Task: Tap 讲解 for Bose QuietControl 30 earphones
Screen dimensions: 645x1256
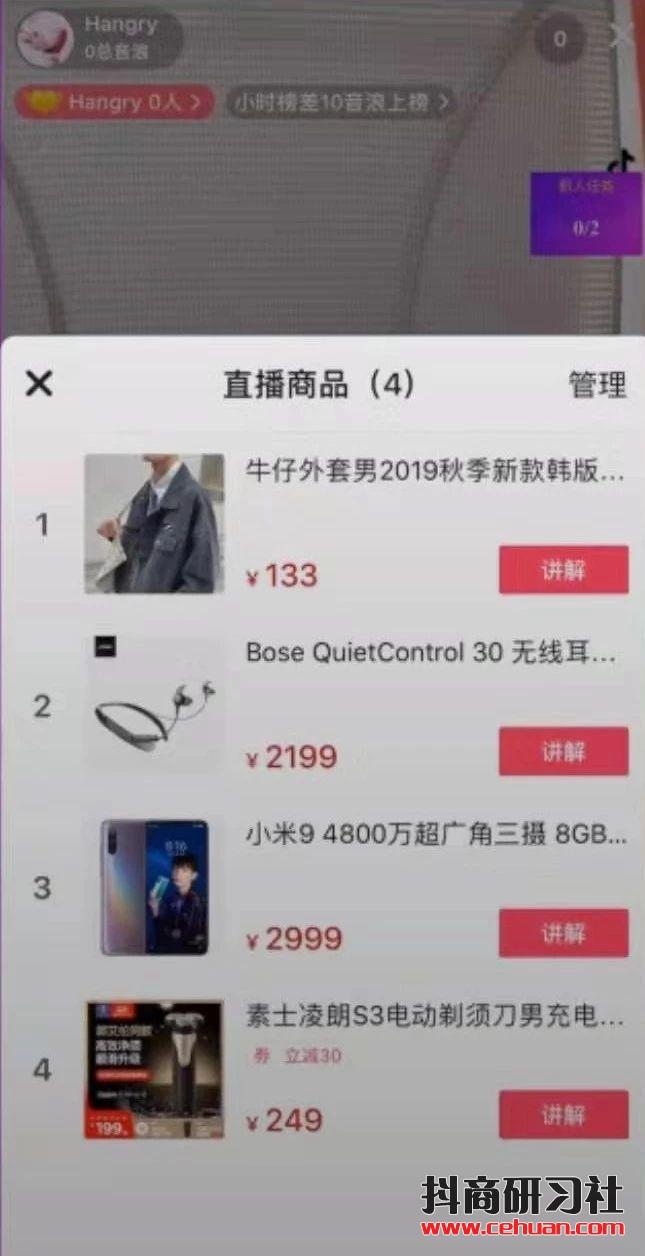Action: [563, 752]
